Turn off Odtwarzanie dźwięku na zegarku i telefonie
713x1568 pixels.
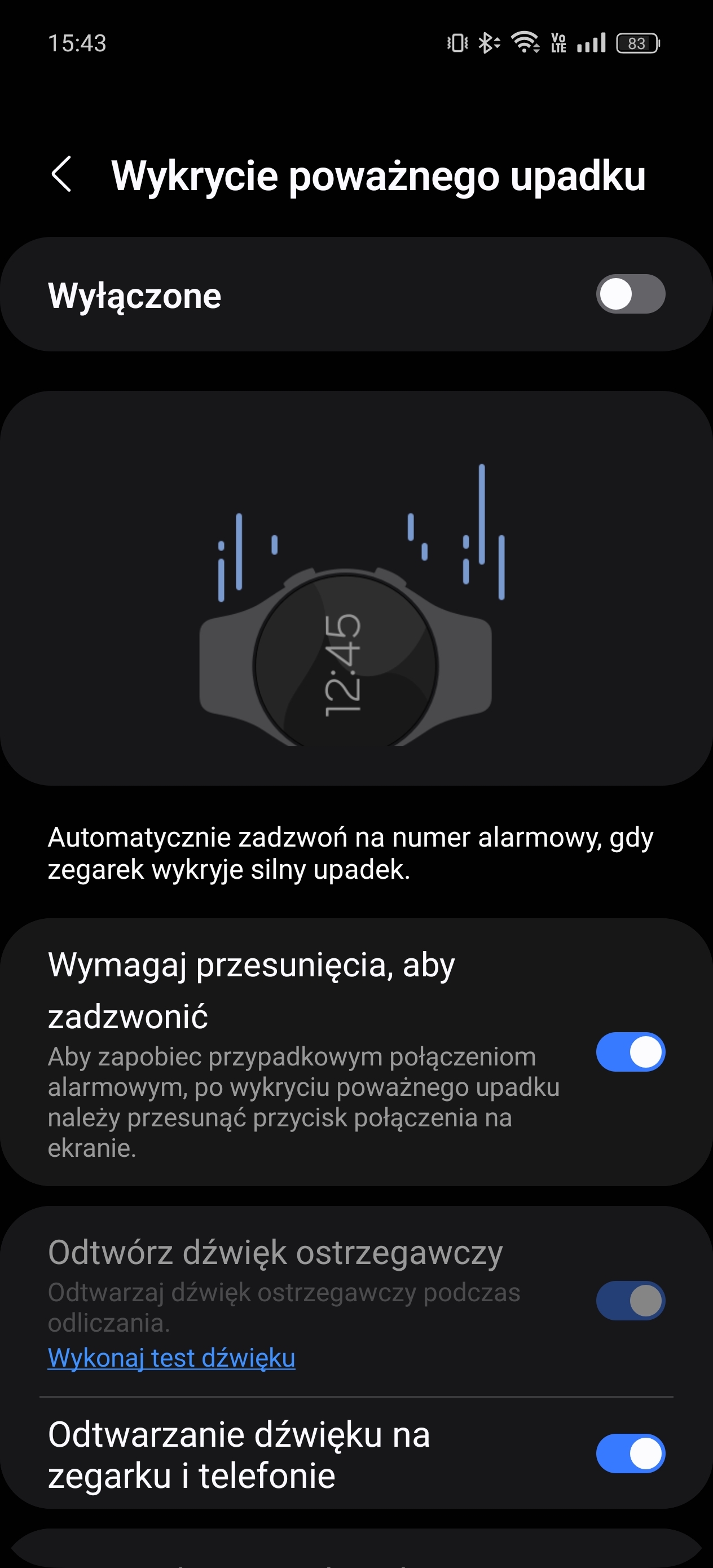pos(630,1454)
